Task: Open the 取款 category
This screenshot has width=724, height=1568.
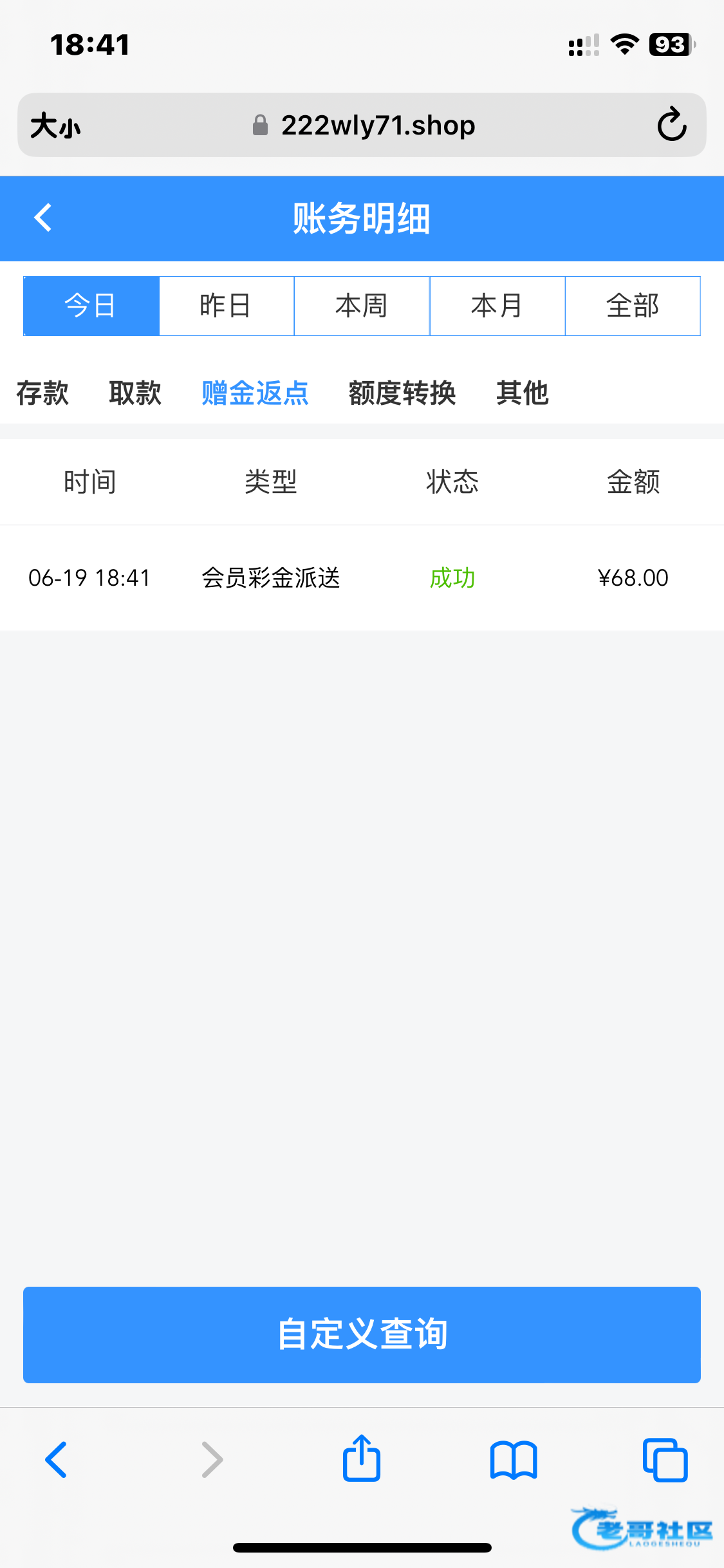Action: (135, 393)
